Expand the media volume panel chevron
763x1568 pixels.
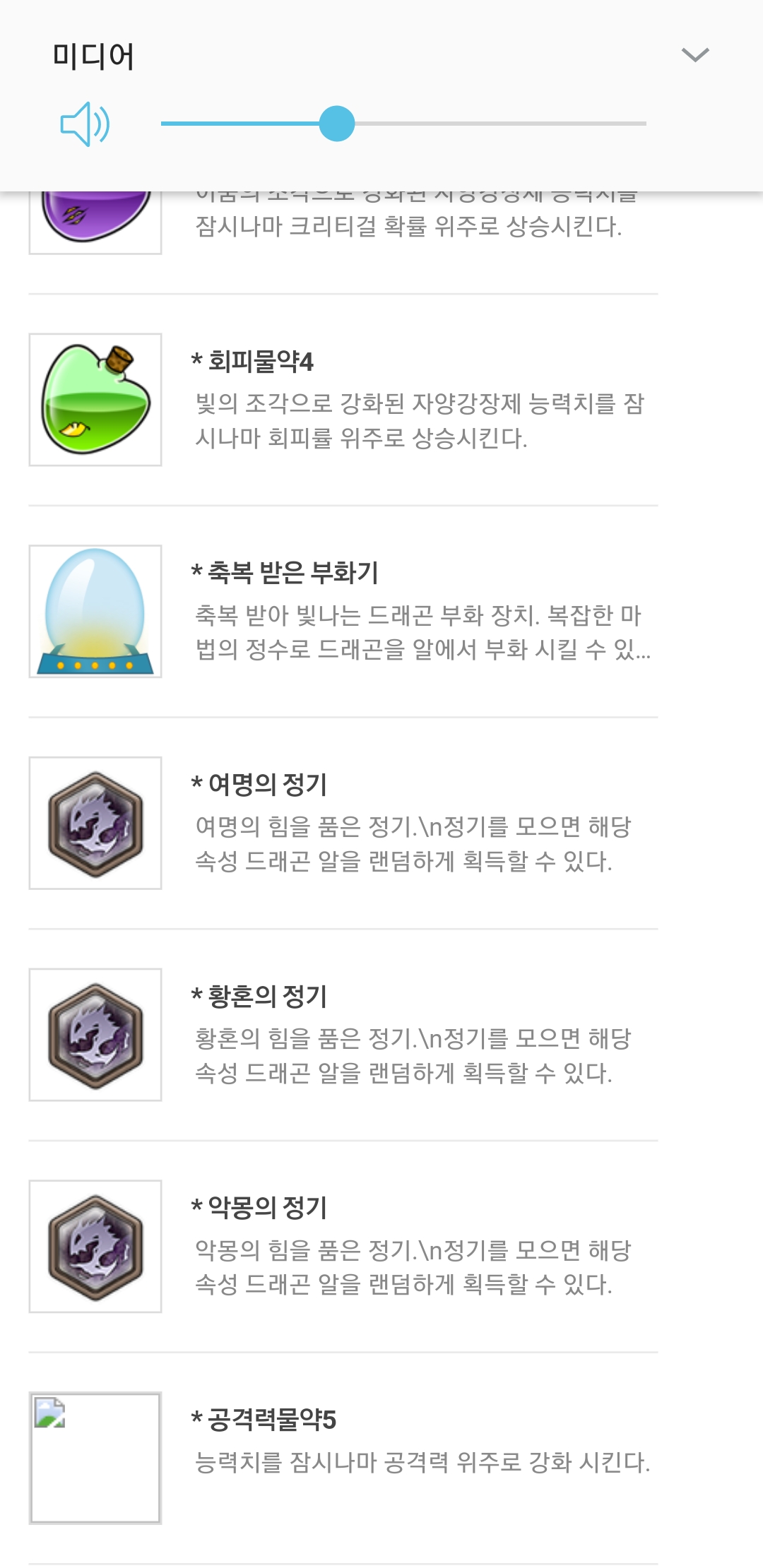695,55
